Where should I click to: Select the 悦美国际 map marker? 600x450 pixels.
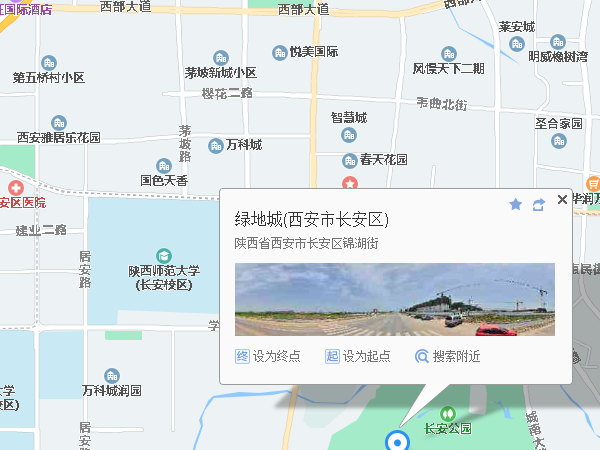[279, 52]
